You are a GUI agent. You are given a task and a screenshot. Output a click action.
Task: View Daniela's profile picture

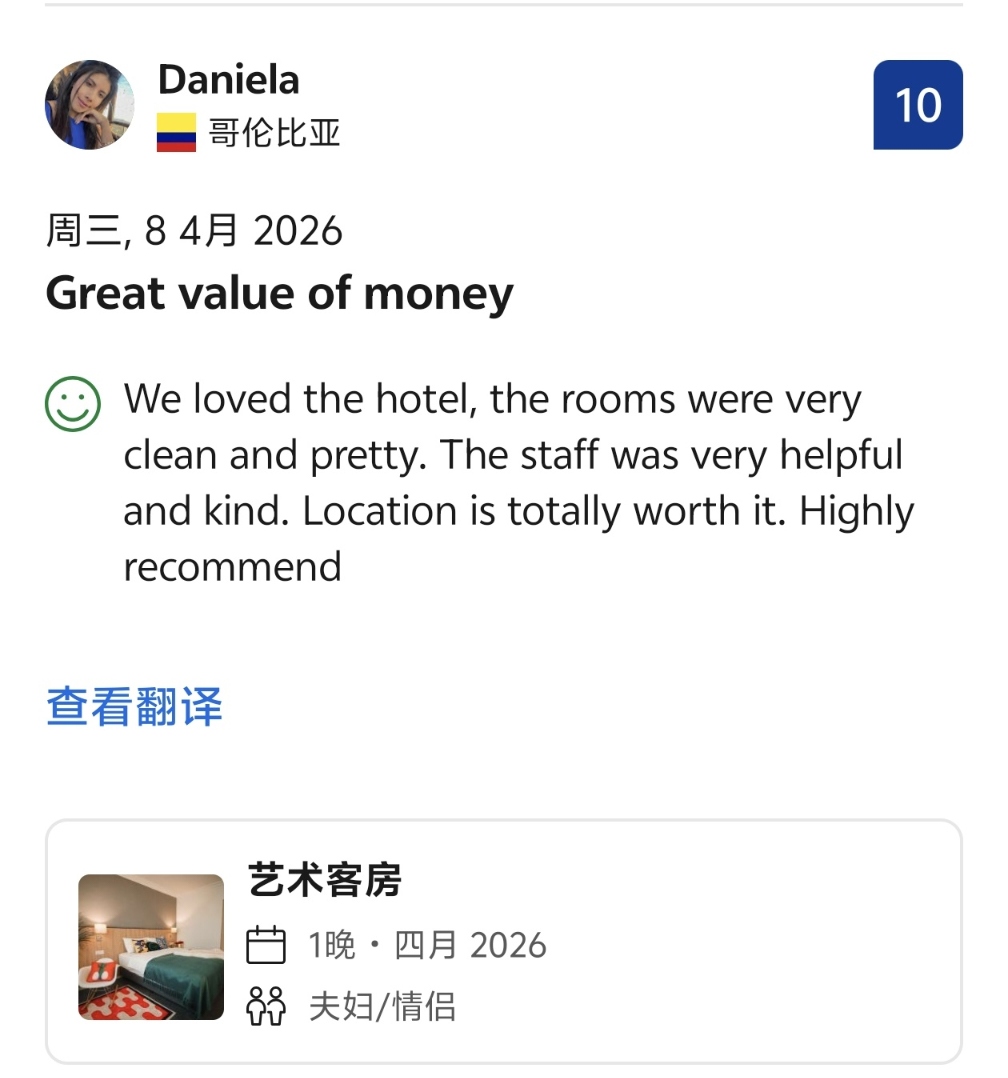point(90,105)
